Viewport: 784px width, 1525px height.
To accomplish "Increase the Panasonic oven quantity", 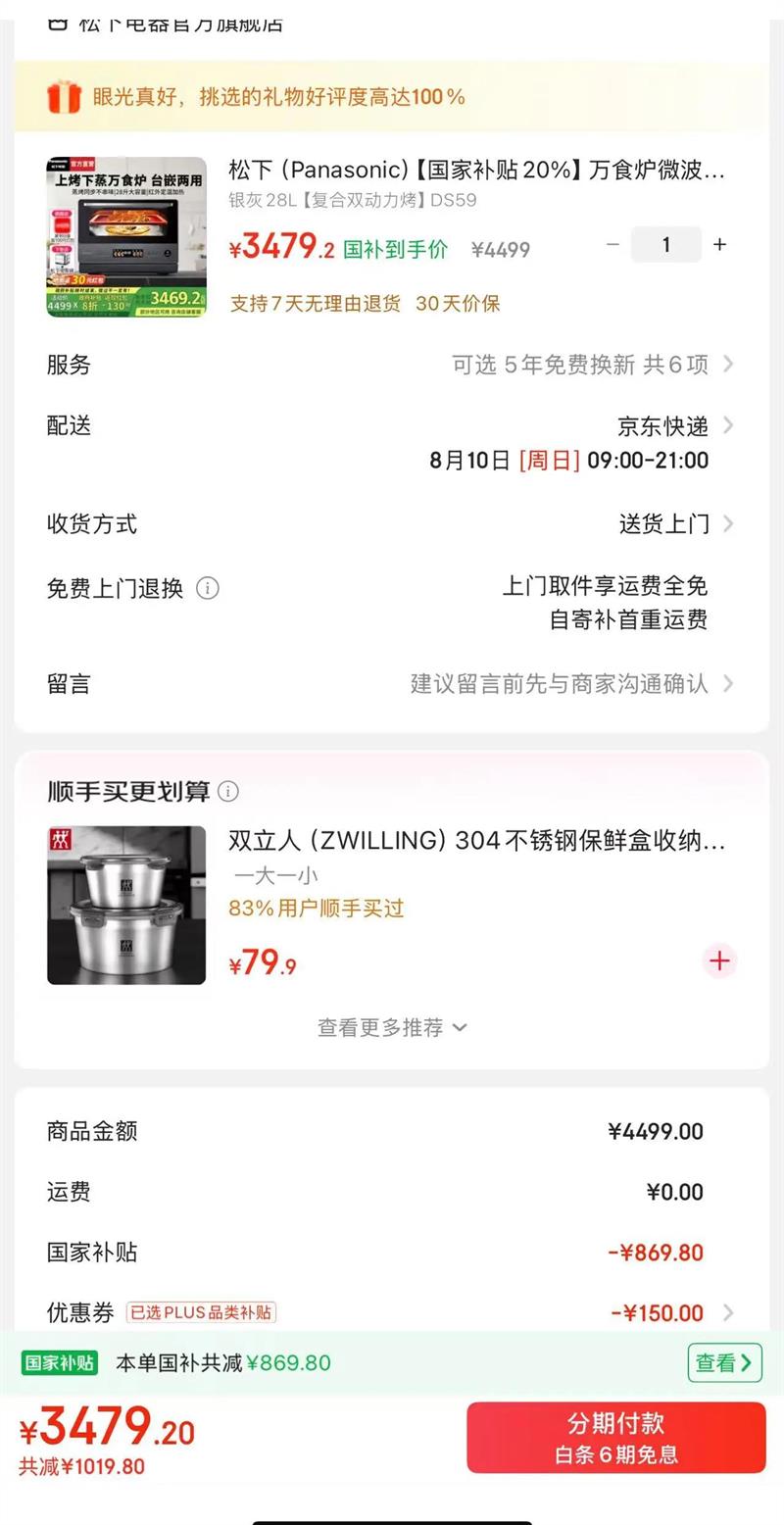I will (x=719, y=245).
